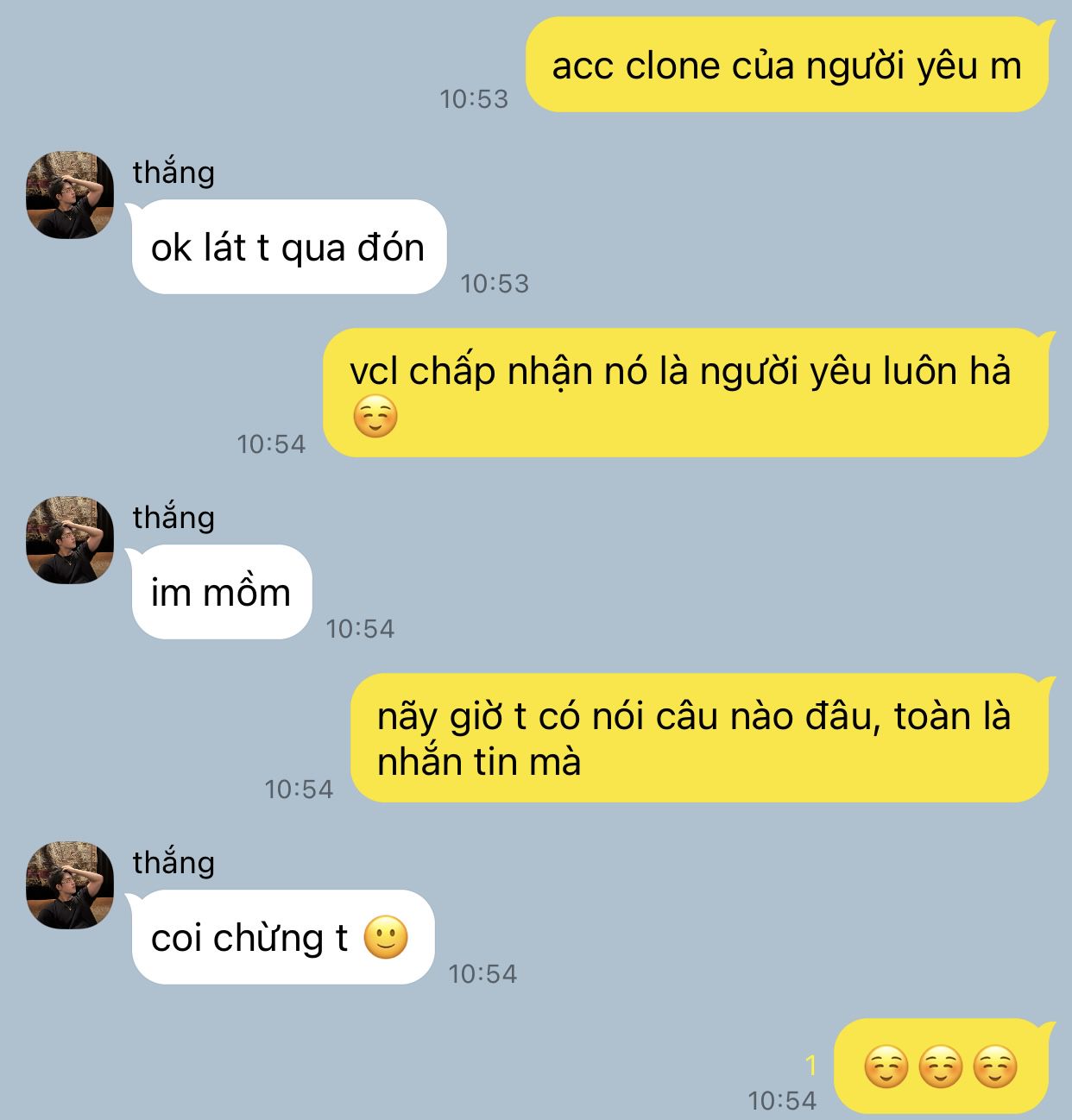Viewport: 1072px width, 1120px height.
Task: Tap thắng's profile picture next to "im mồm"
Action: tap(70, 540)
